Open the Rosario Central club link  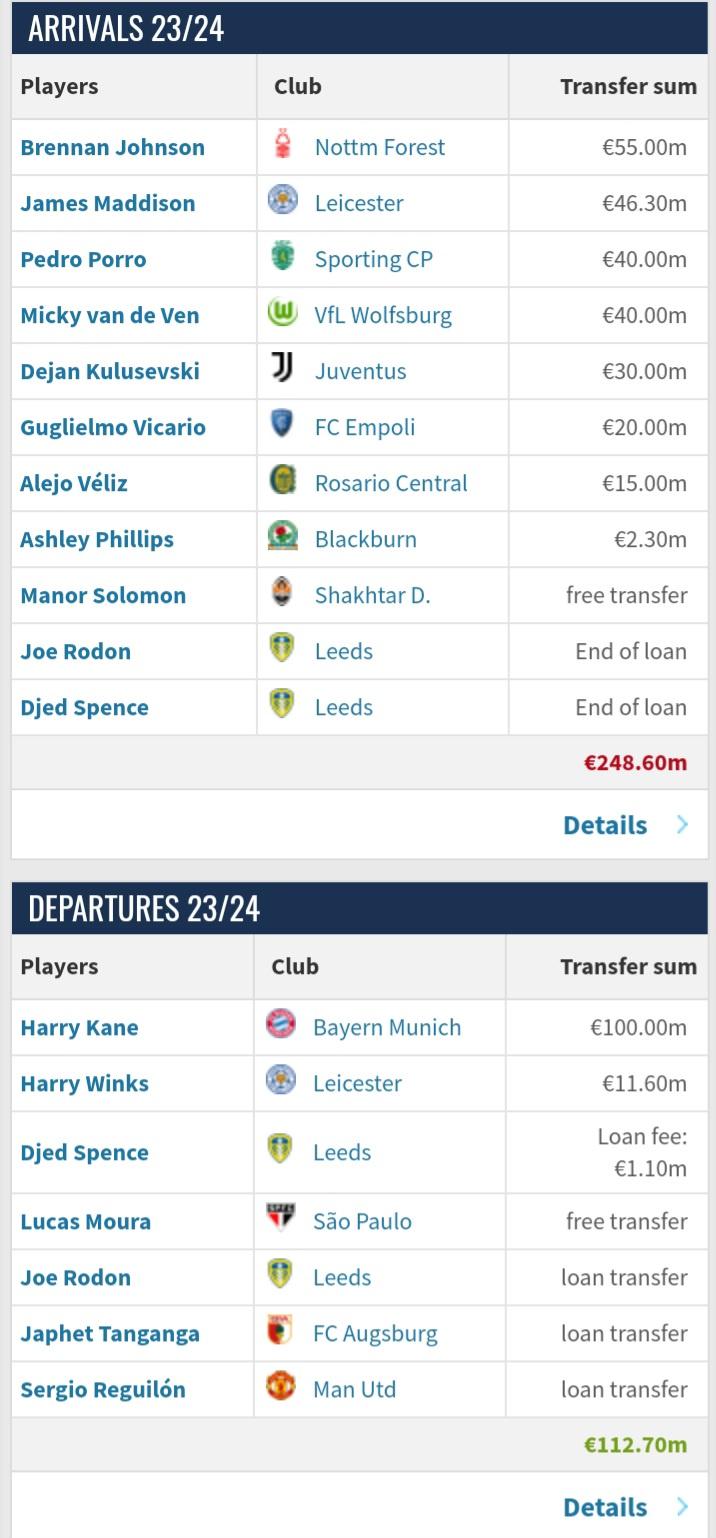click(x=391, y=483)
